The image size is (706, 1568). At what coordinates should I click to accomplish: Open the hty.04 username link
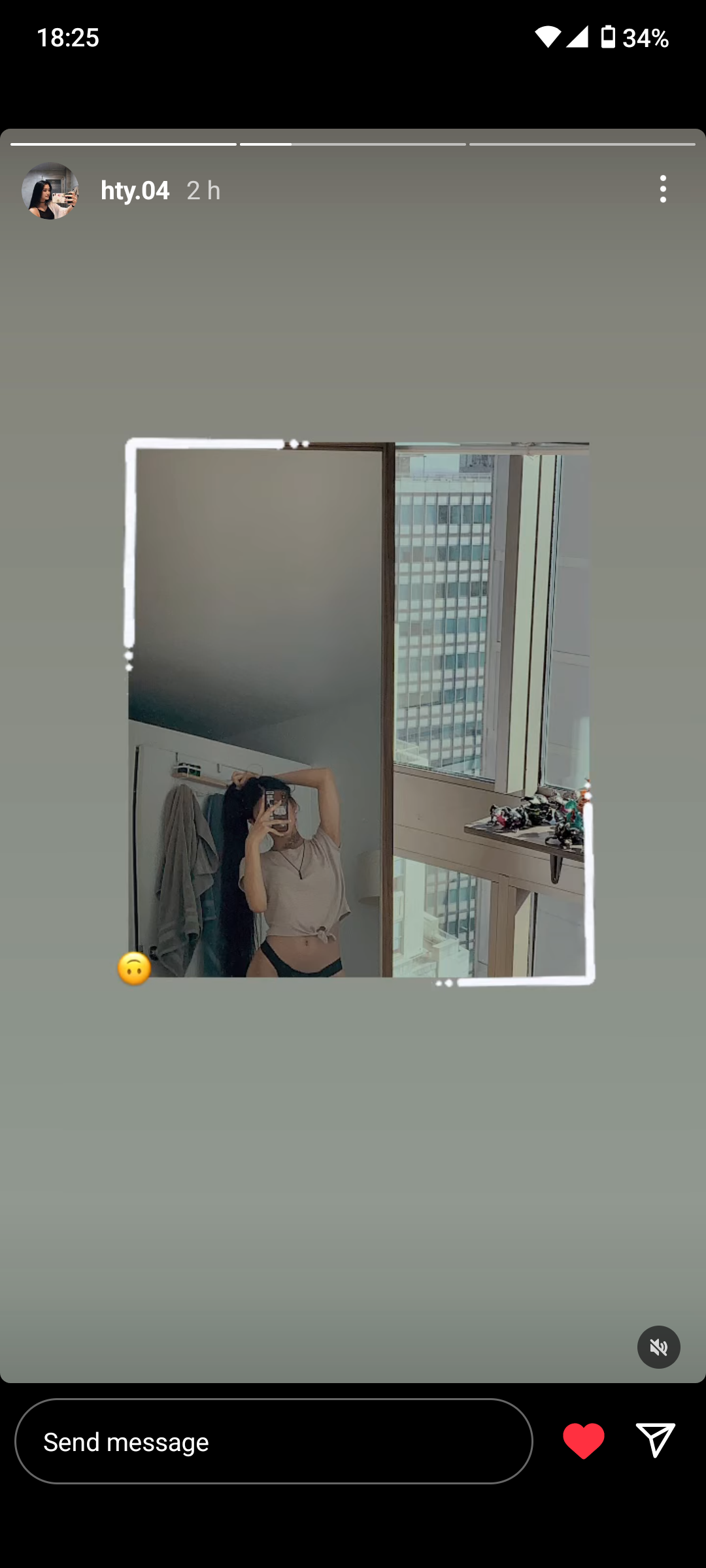coord(135,191)
